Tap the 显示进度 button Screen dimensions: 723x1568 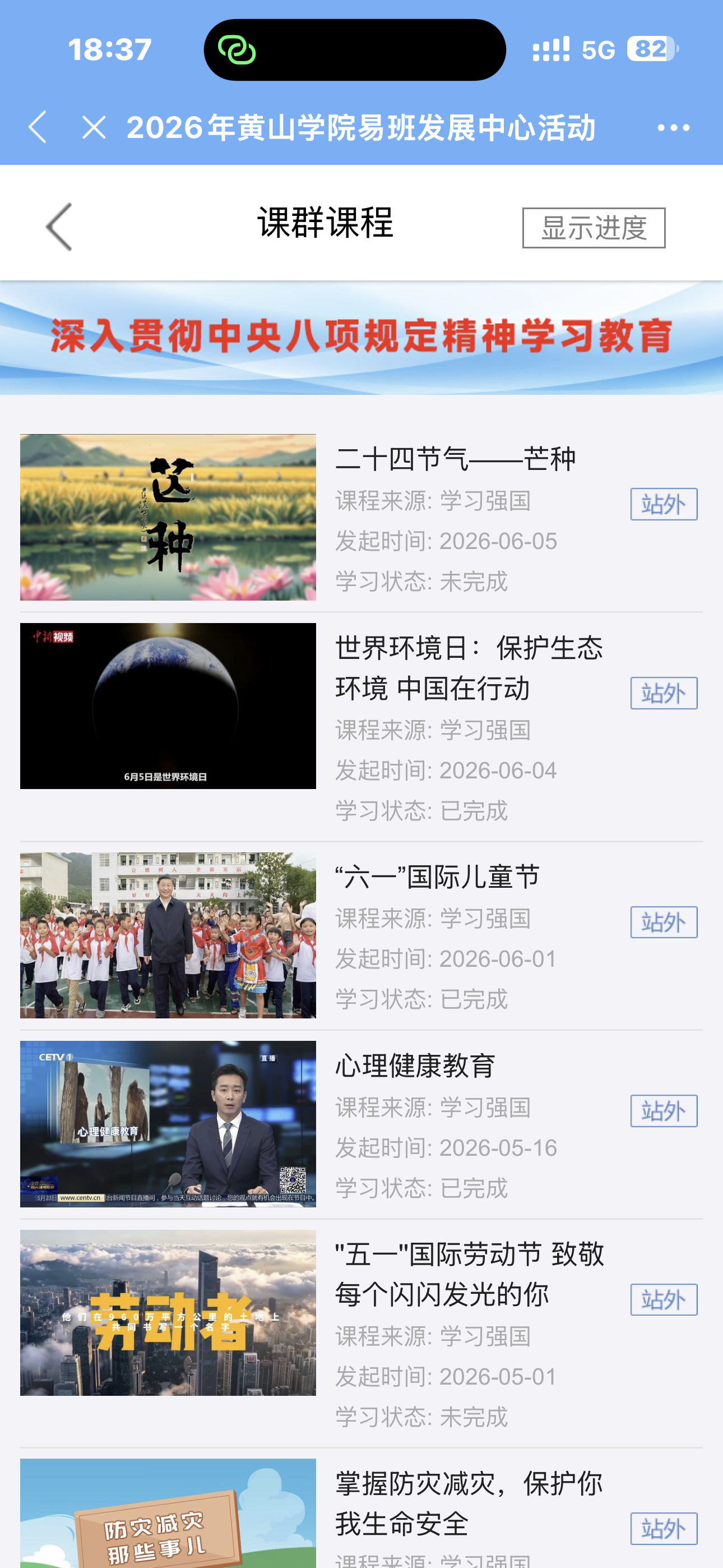pyautogui.click(x=594, y=228)
